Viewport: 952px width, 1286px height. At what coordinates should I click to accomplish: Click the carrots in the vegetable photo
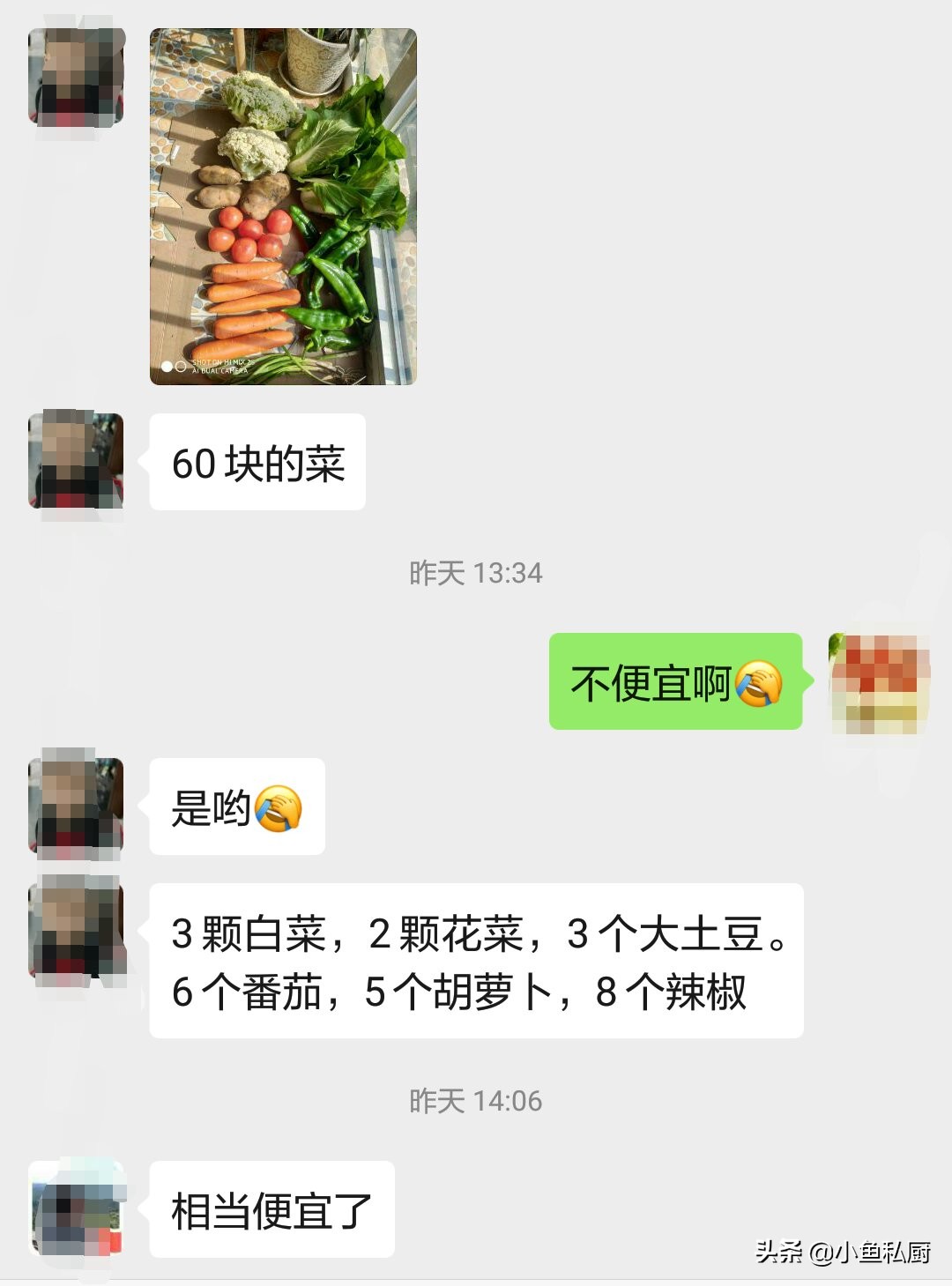[x=247, y=300]
